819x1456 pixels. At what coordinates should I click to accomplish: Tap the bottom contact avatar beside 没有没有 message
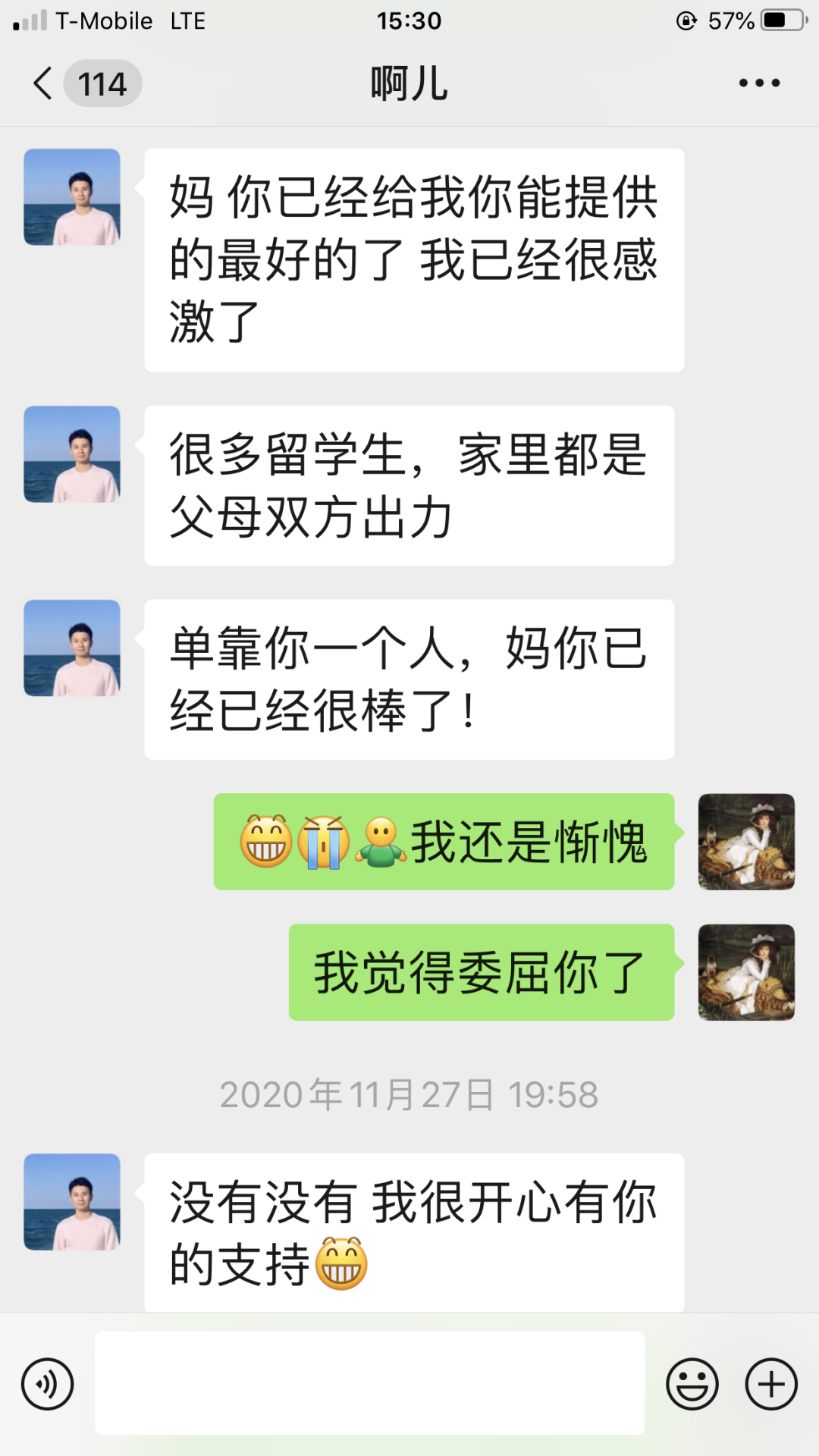coord(72,1204)
